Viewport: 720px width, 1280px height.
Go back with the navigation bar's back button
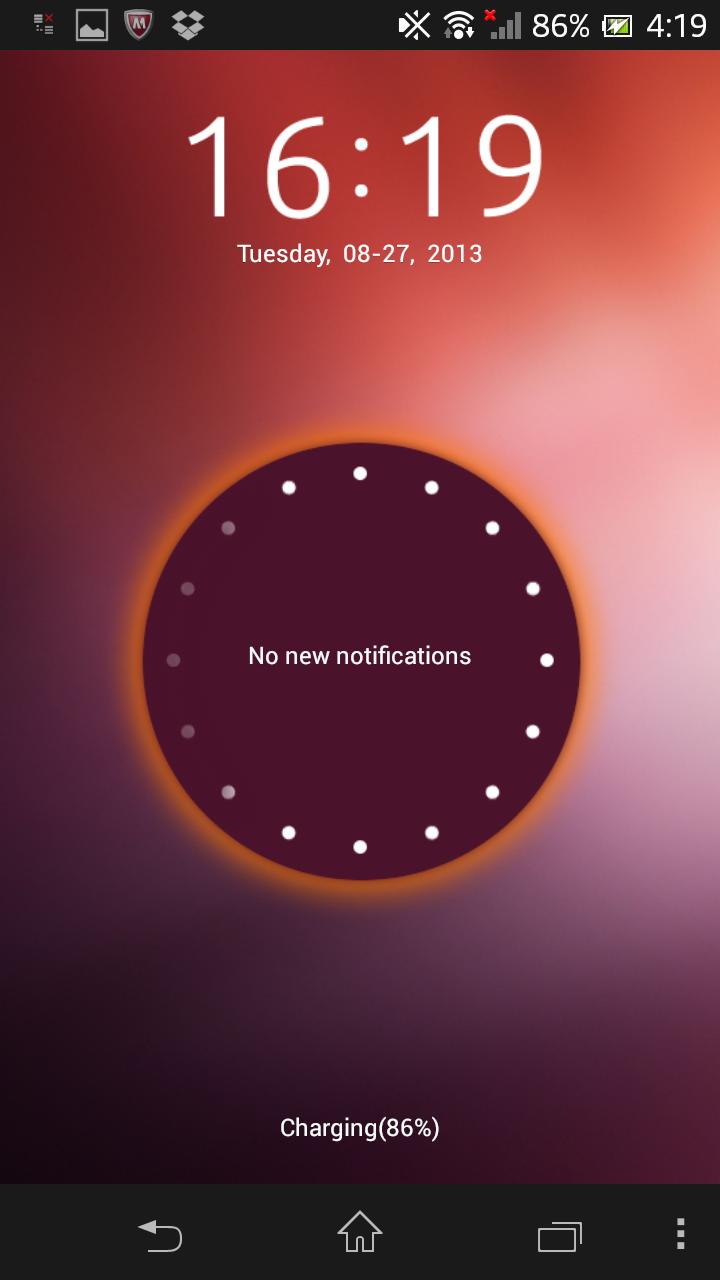(160, 1235)
